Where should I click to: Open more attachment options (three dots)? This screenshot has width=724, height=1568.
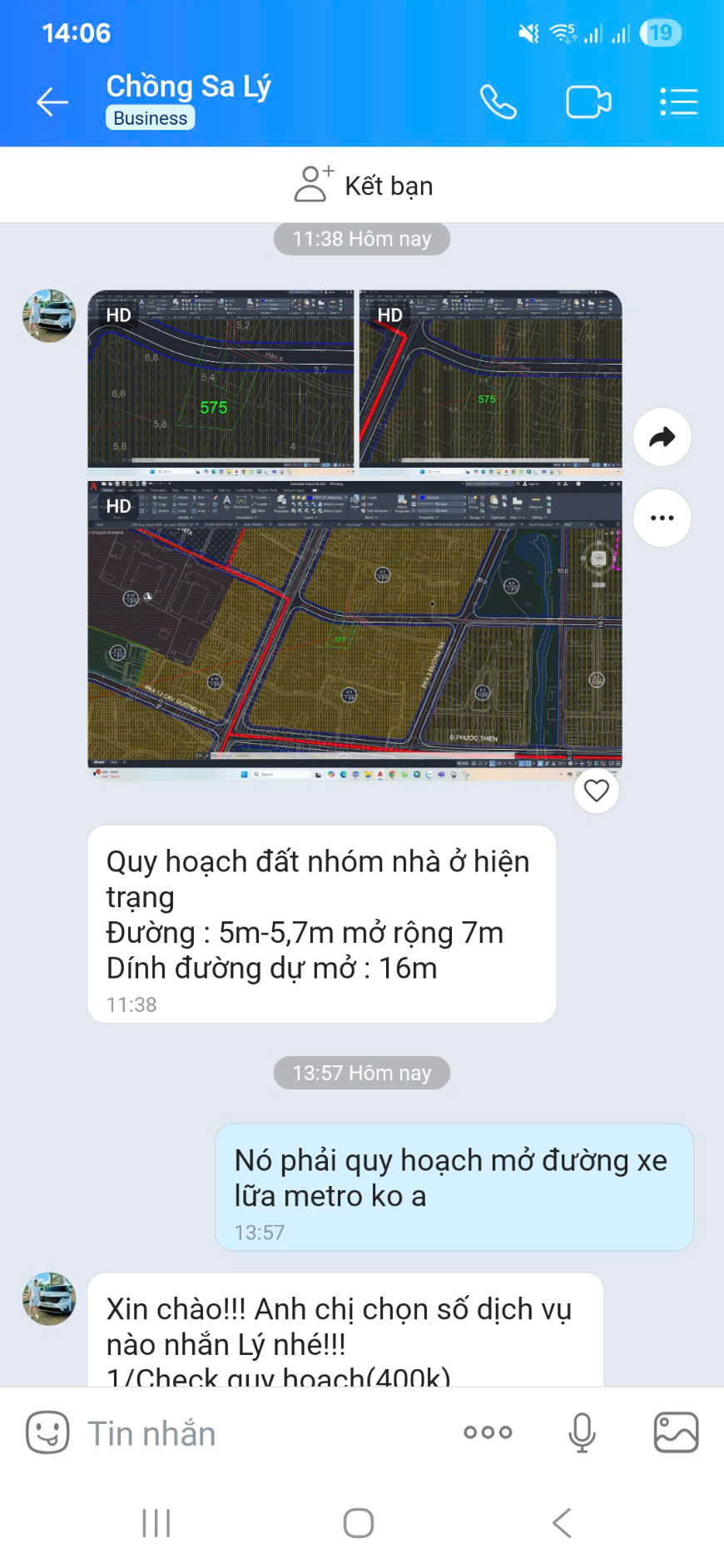coord(488,1432)
